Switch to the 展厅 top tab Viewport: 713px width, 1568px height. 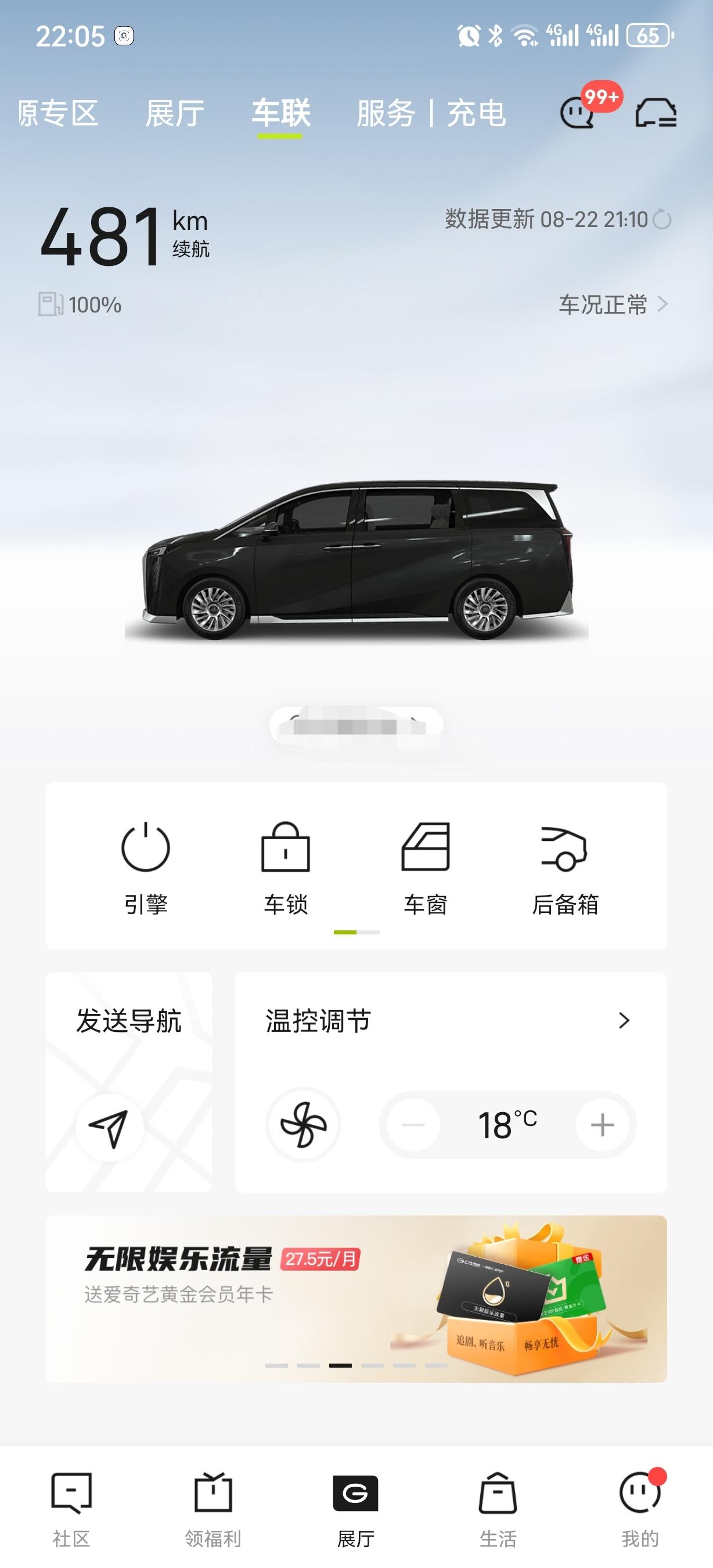(x=175, y=113)
